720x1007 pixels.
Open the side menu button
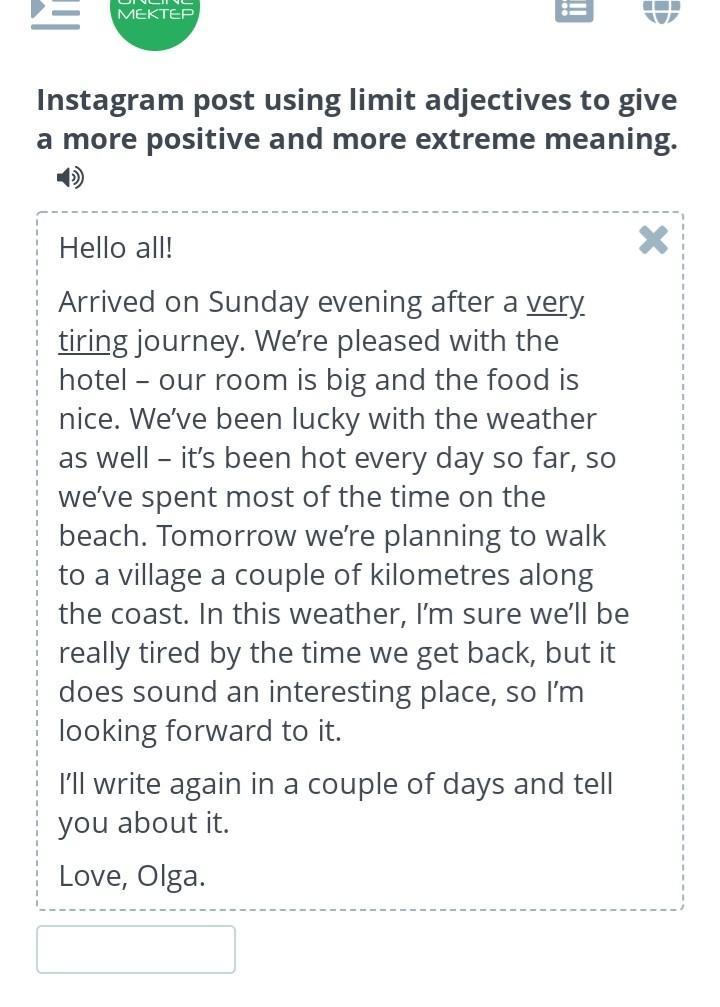tap(55, 12)
